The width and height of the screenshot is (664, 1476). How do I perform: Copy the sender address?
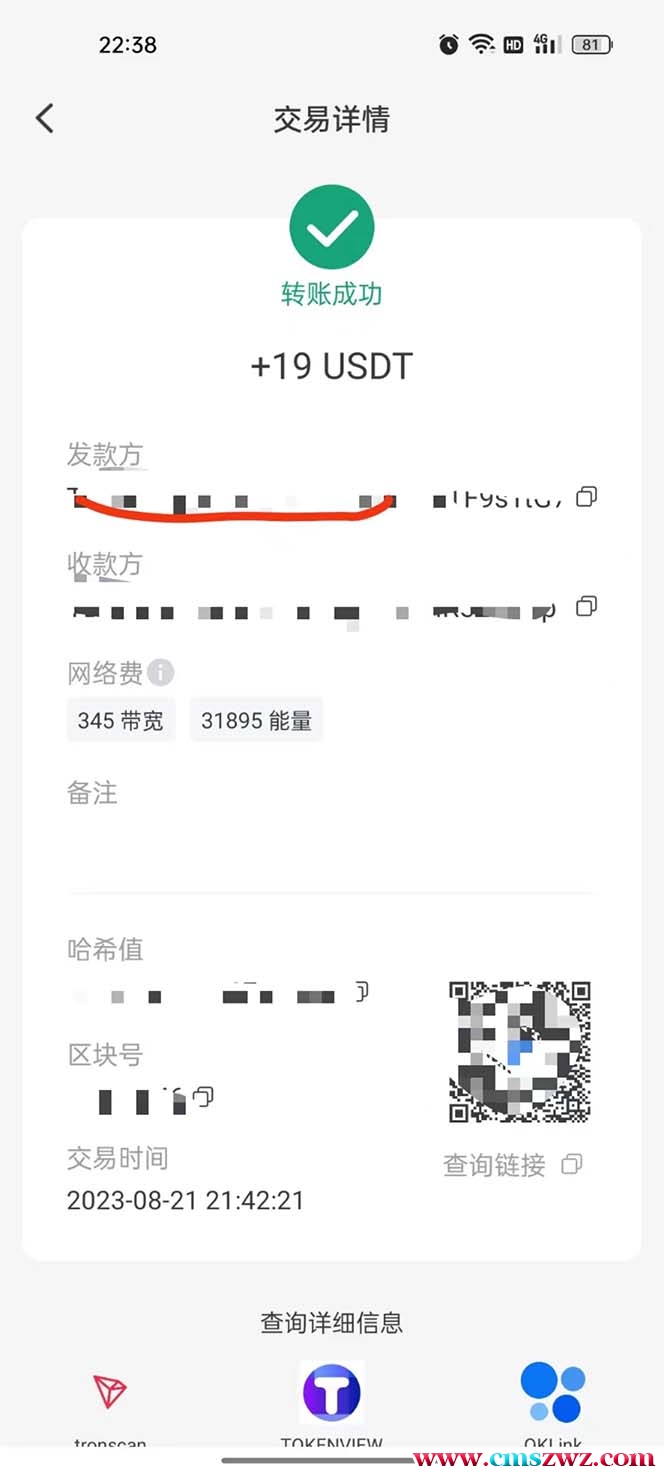pyautogui.click(x=587, y=497)
